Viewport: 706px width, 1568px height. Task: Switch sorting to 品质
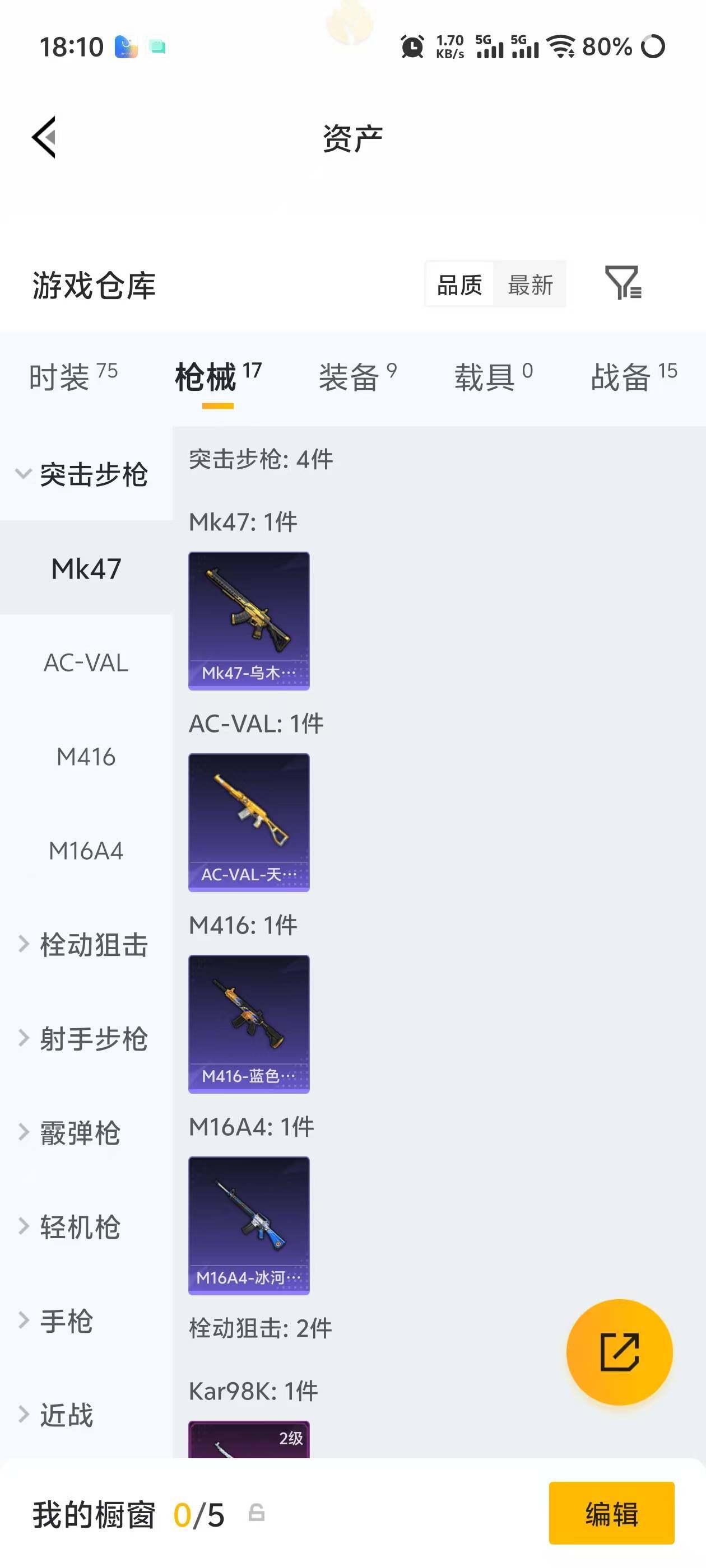460,284
